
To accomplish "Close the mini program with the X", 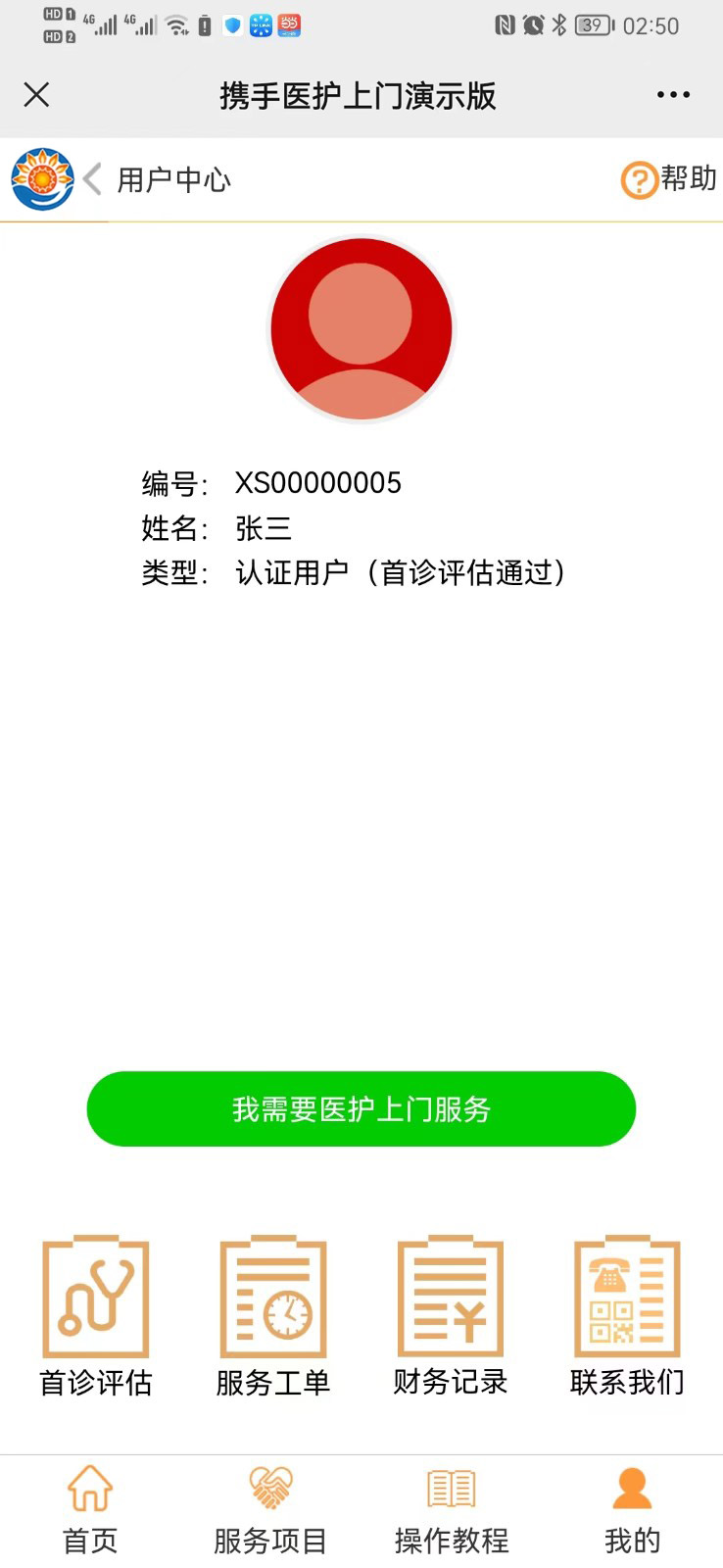I will (x=36, y=95).
